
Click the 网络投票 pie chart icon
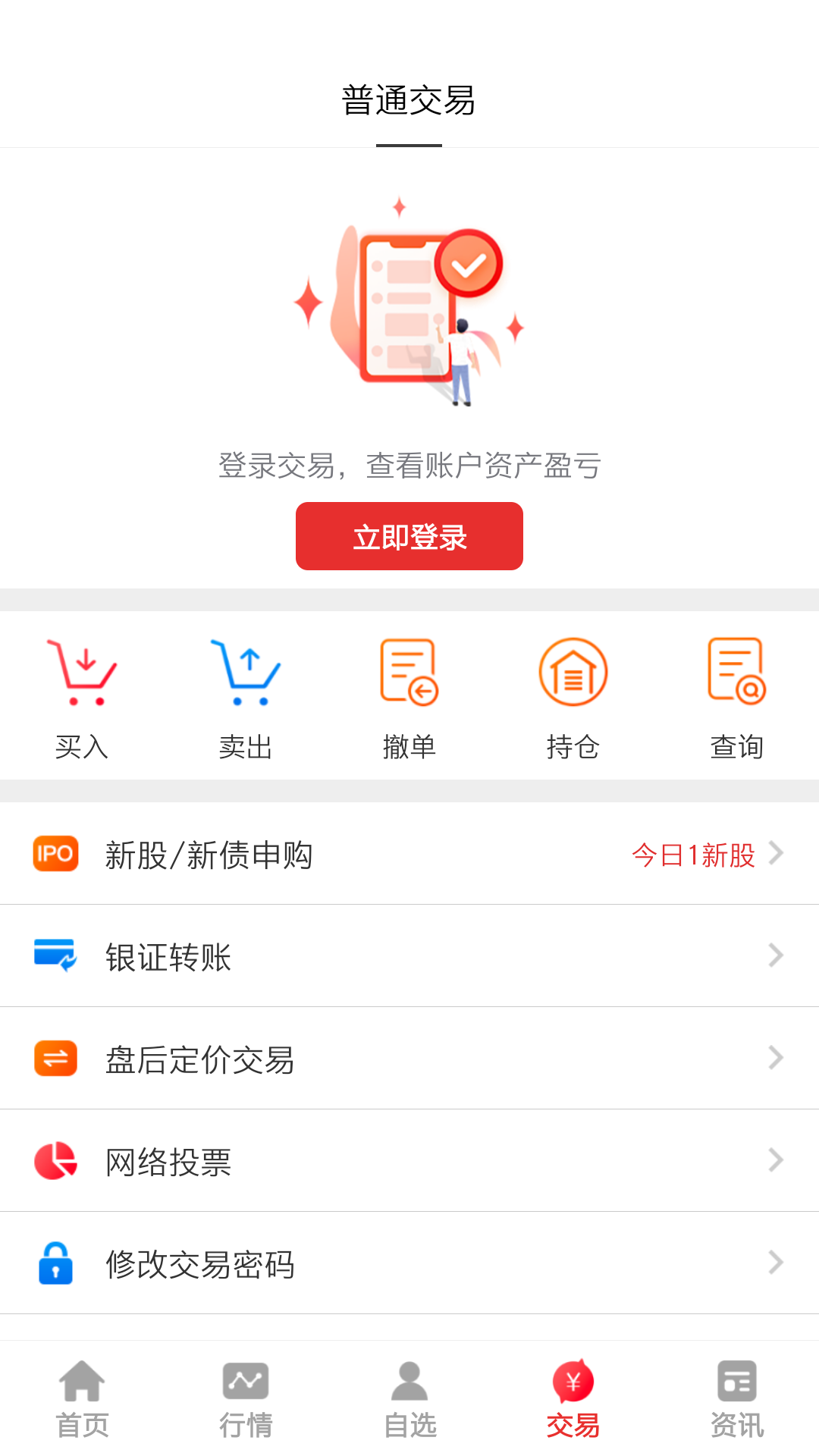pos(55,1160)
